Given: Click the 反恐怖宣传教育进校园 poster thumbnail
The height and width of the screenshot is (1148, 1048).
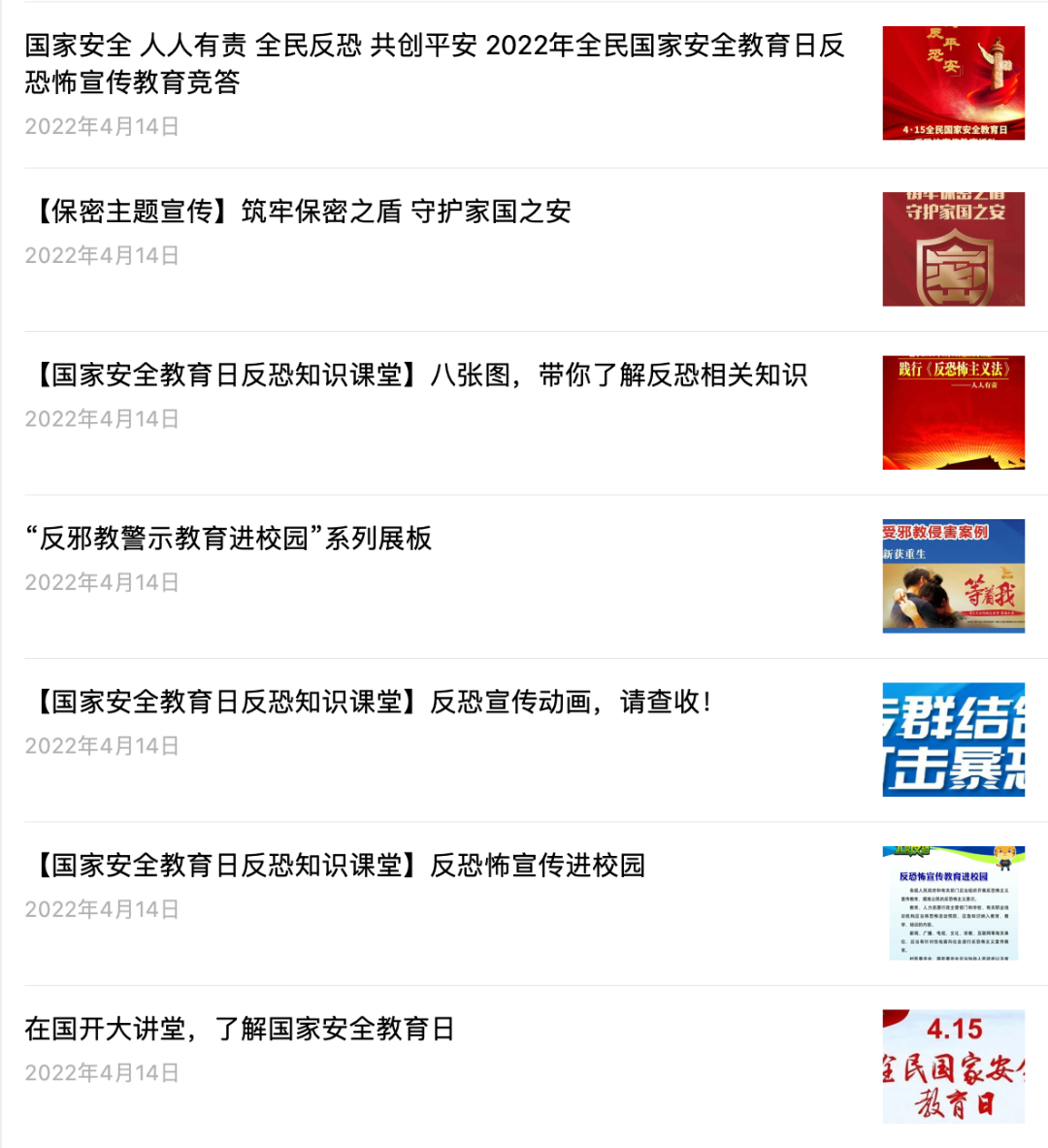Looking at the screenshot, I should tap(953, 902).
